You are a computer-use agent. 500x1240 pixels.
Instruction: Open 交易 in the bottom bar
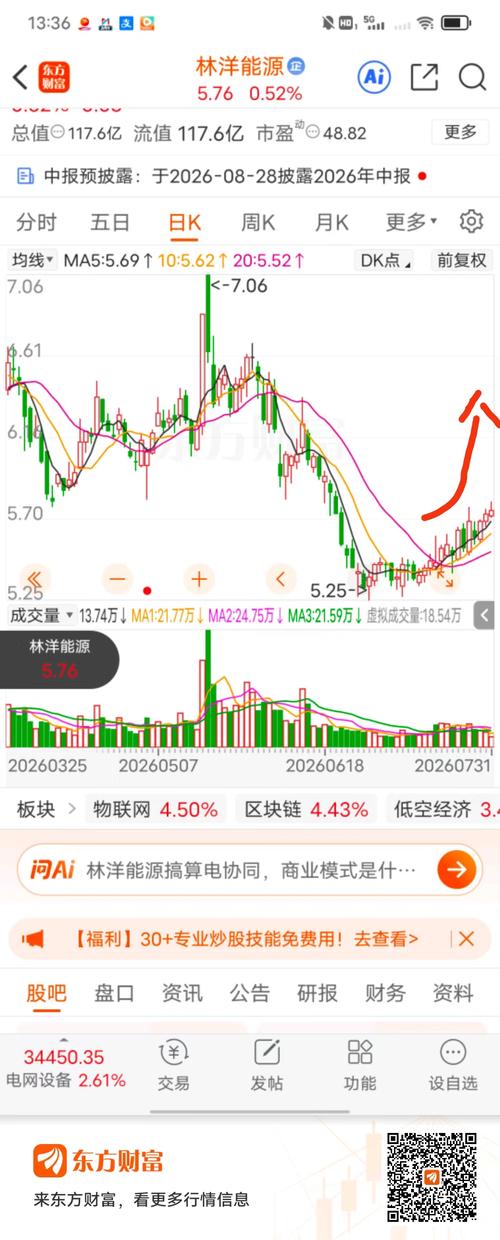pos(173,1065)
